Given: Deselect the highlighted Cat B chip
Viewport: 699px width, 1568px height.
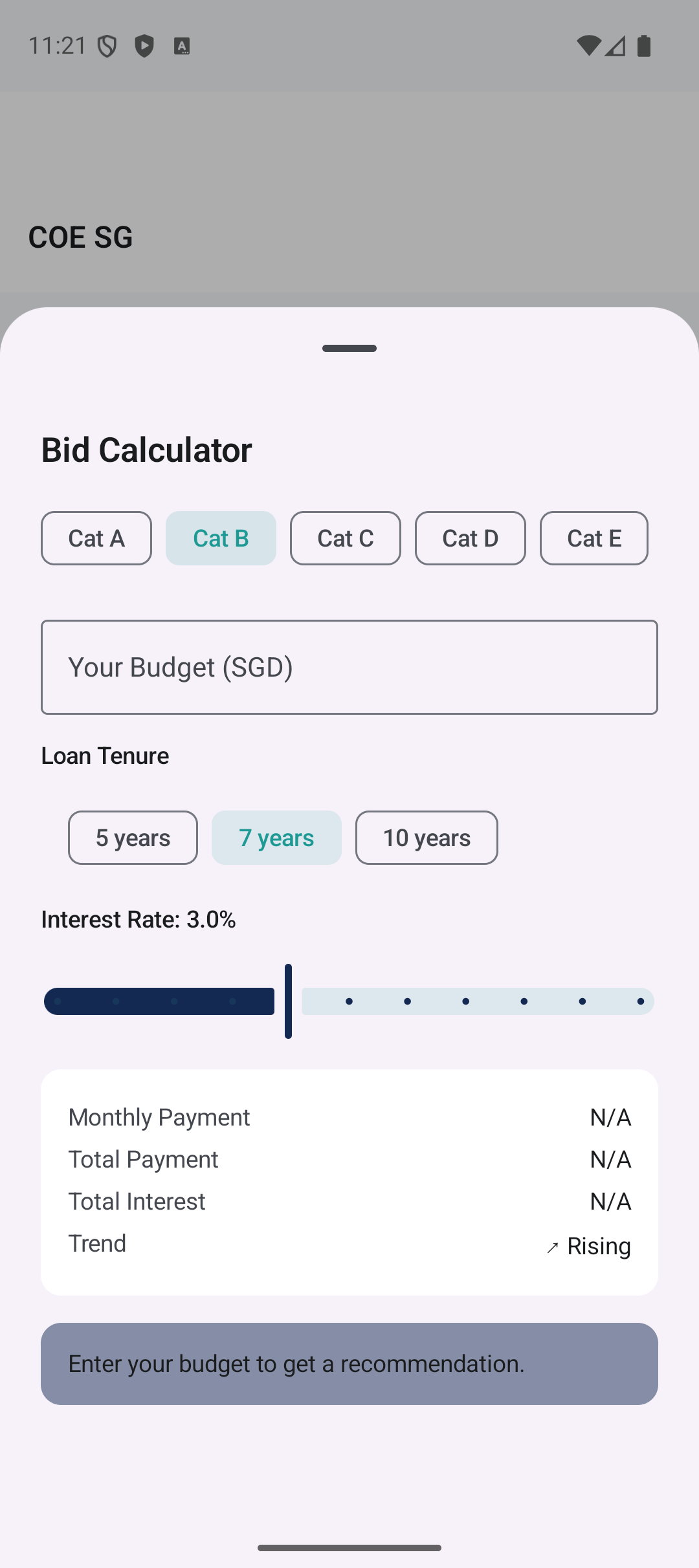Looking at the screenshot, I should 221,538.
